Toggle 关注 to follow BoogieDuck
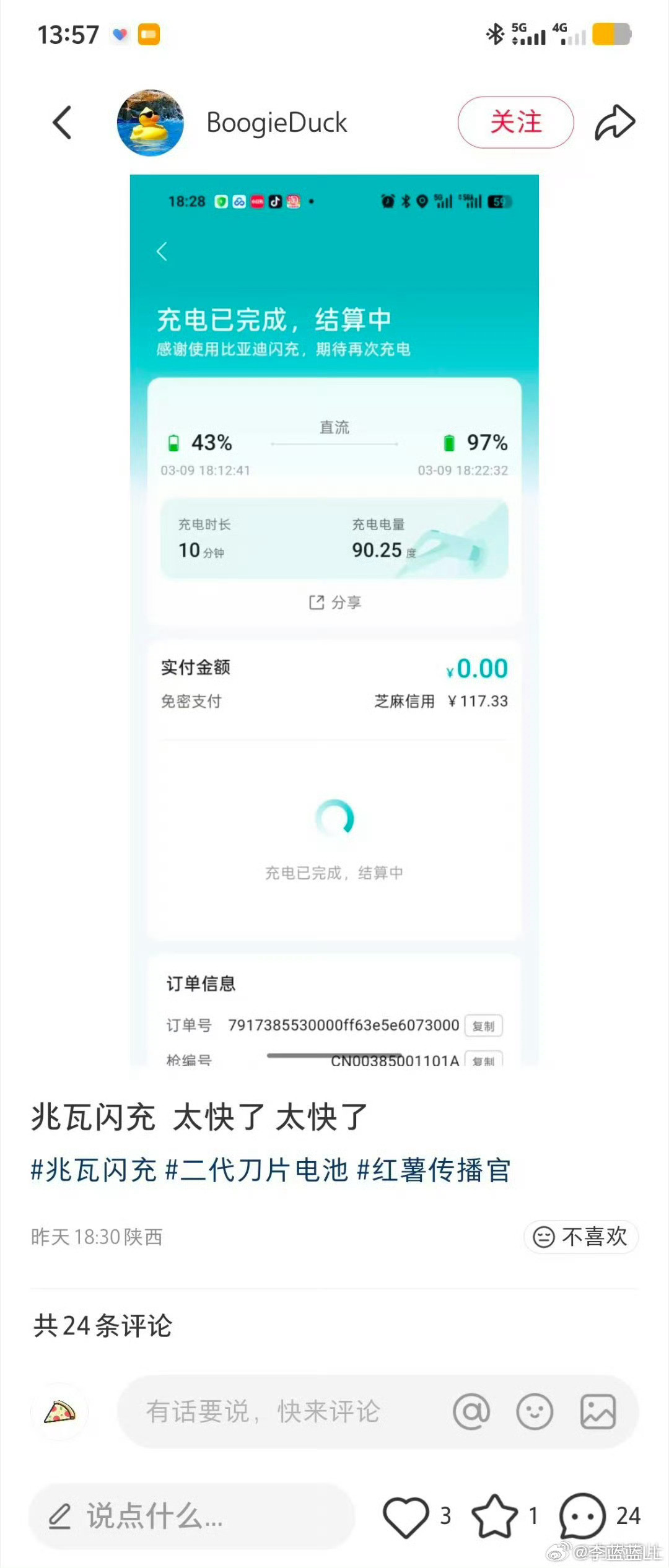 [x=515, y=122]
